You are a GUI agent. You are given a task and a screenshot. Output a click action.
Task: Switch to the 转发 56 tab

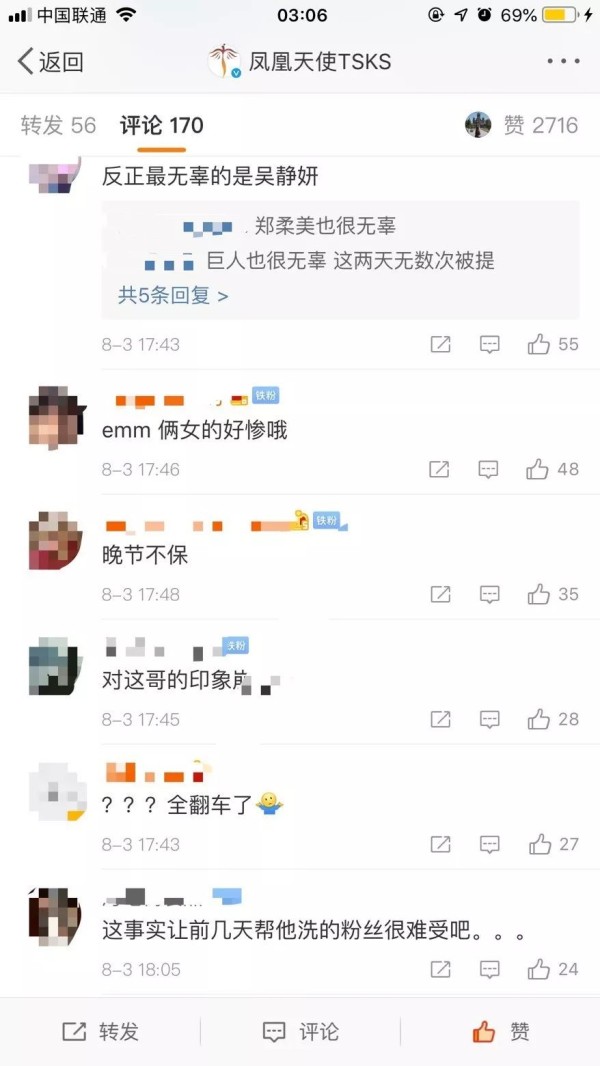coord(58,125)
